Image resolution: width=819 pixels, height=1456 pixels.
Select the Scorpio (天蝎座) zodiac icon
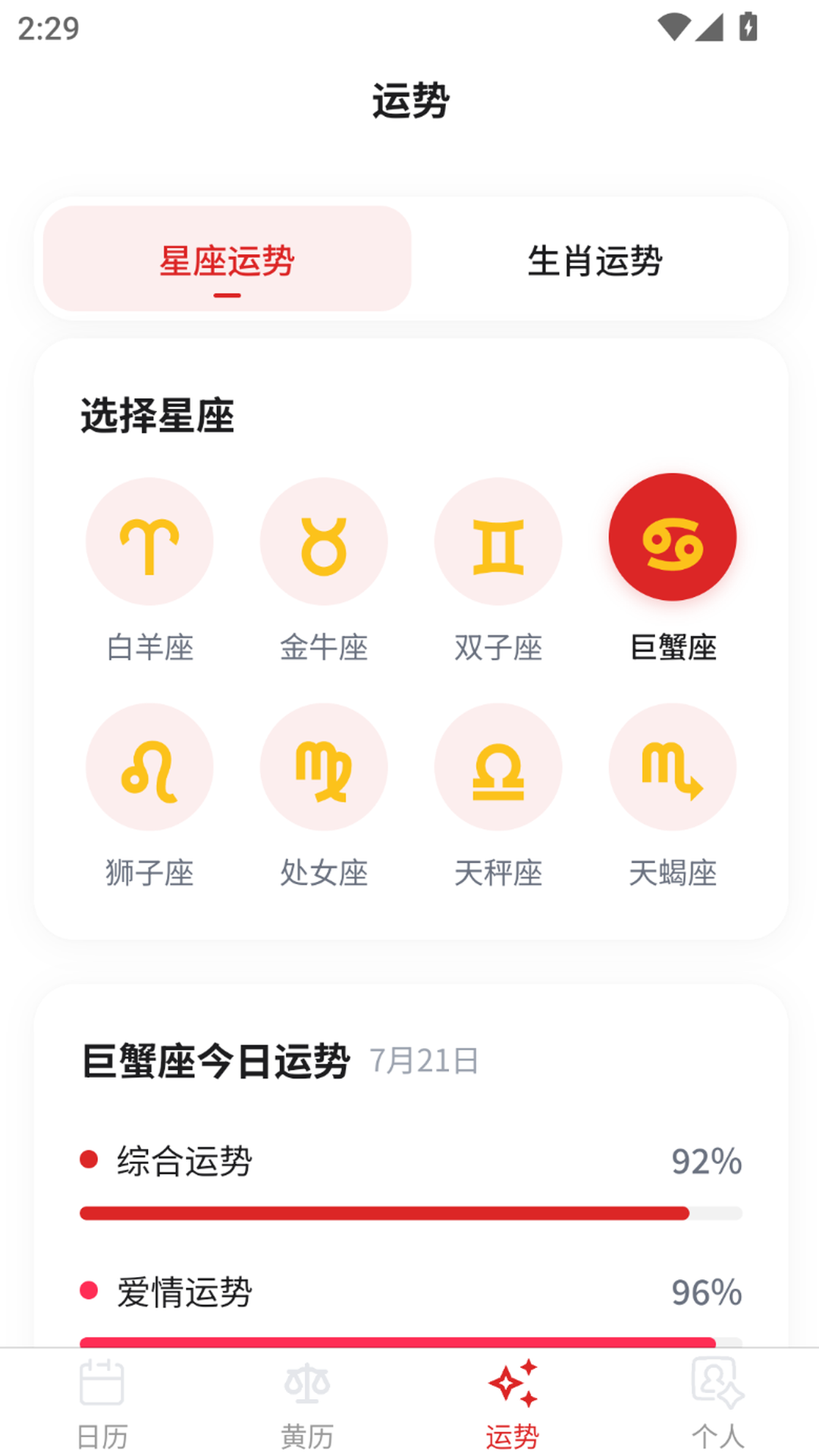(x=673, y=767)
